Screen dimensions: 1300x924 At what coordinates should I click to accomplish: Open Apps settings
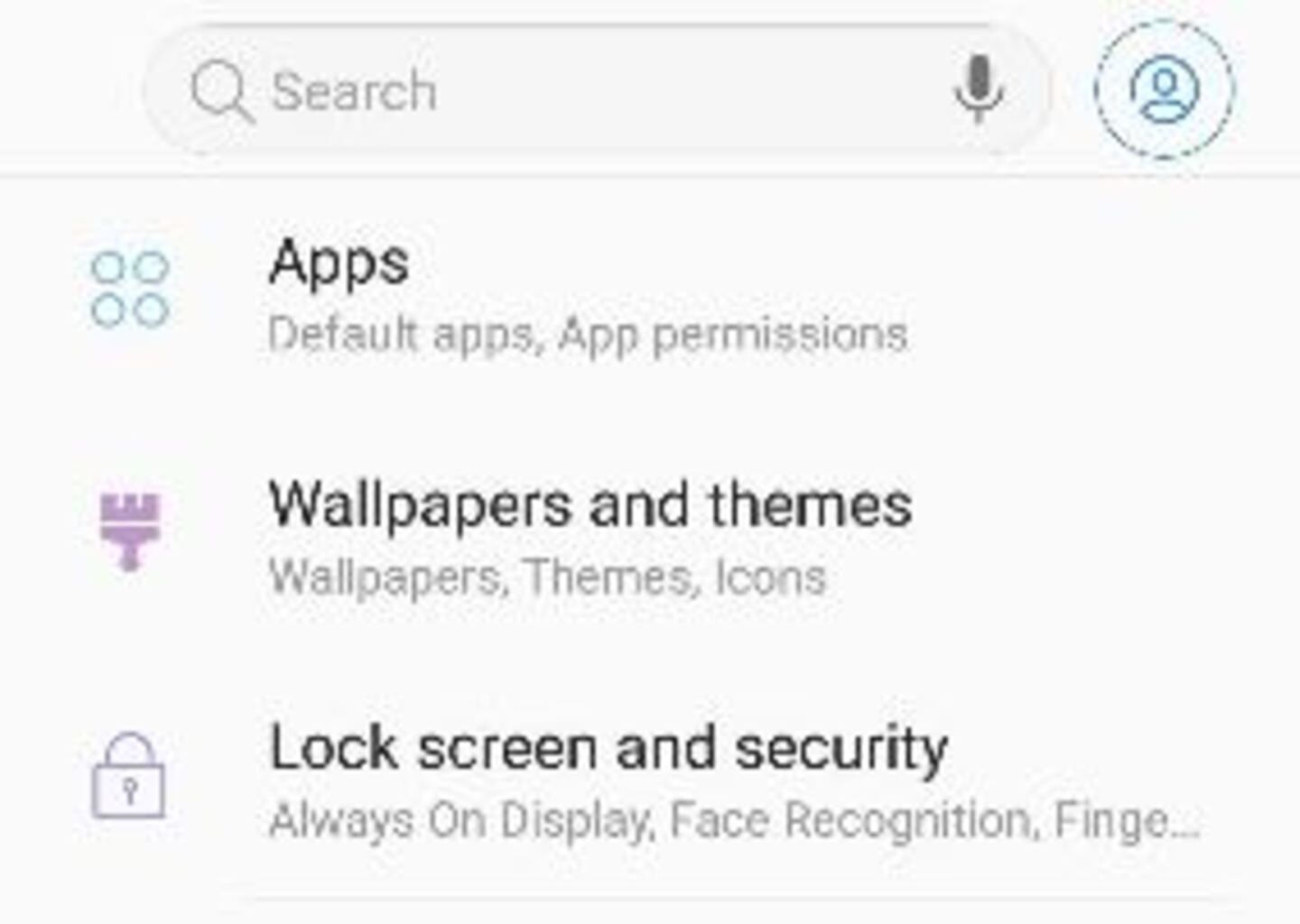coord(587,293)
